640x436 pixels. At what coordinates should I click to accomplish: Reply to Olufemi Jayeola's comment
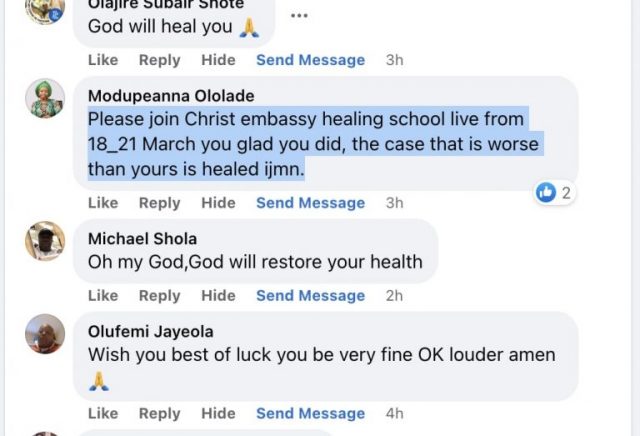159,413
